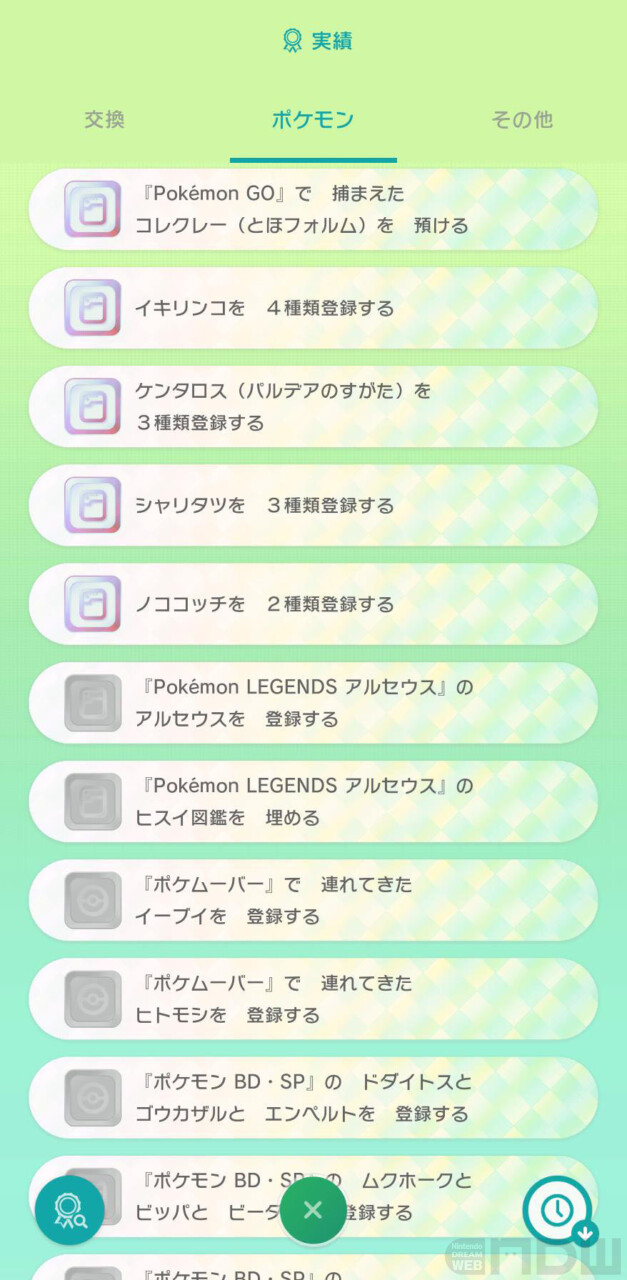Open the ポケムーバー ヒトモシ achievement

313,999
